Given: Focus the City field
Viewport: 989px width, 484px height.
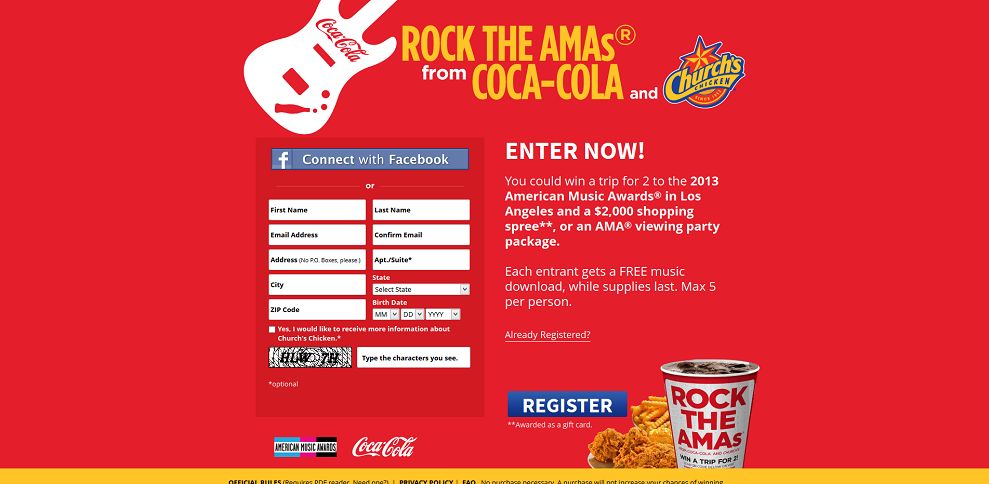Looking at the screenshot, I should pos(317,285).
